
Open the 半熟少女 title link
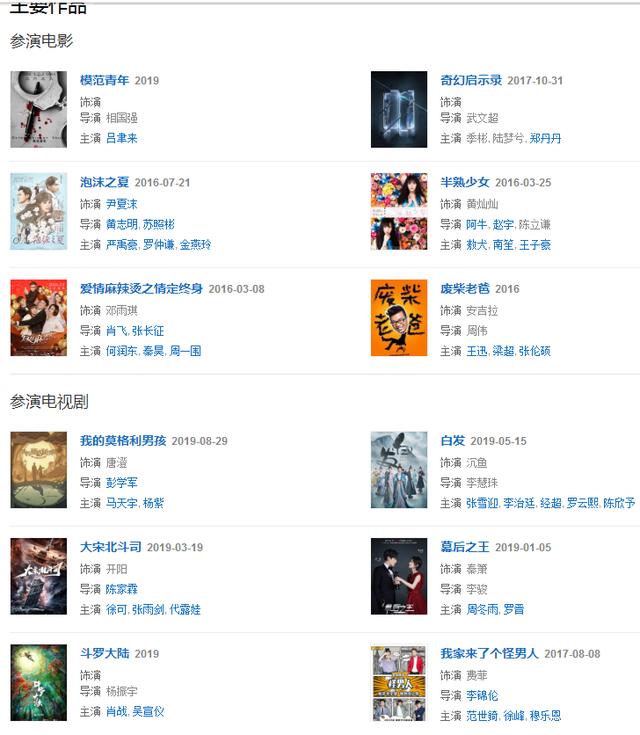tap(465, 183)
